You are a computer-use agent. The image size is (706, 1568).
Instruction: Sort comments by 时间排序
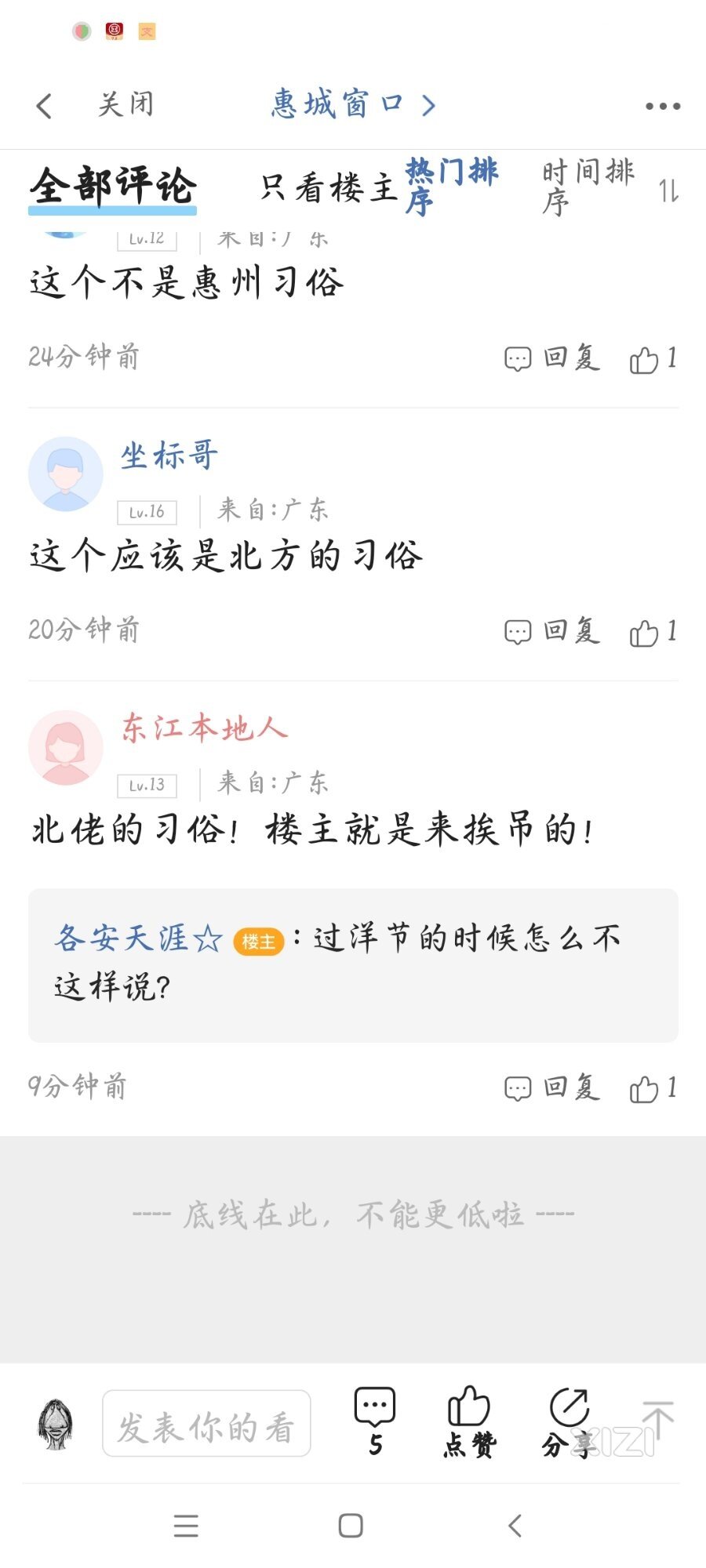(x=588, y=186)
